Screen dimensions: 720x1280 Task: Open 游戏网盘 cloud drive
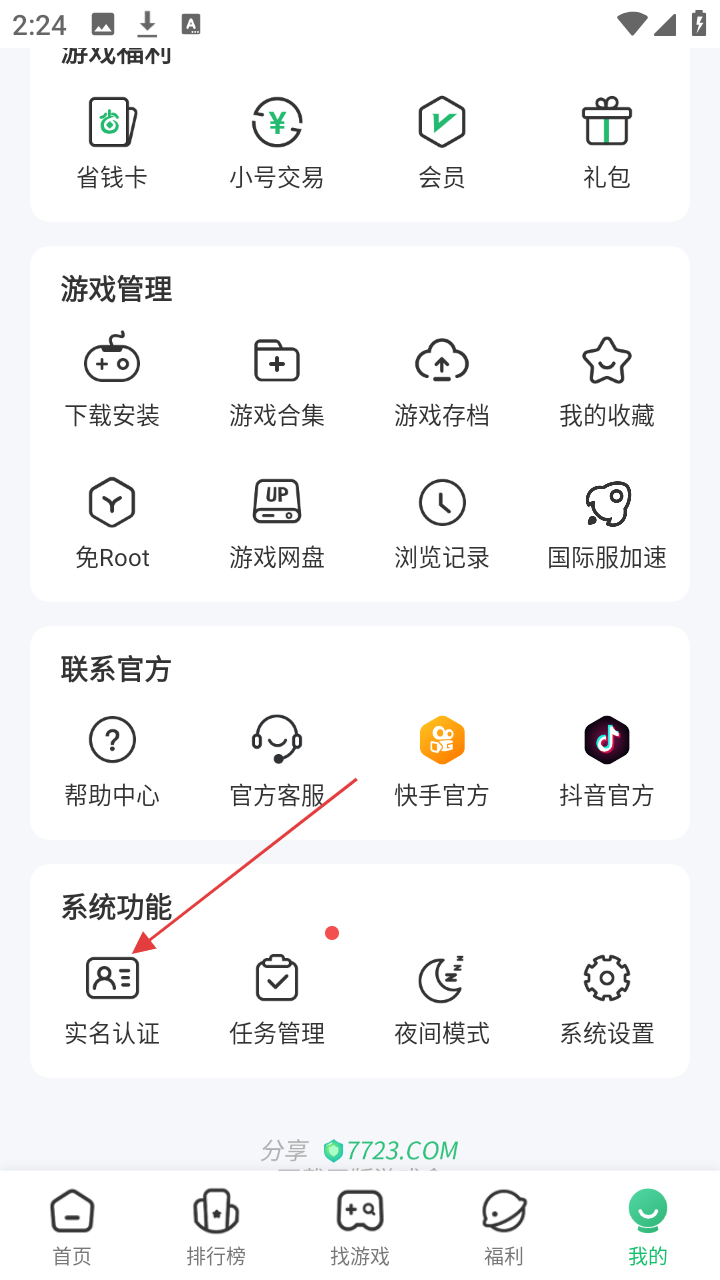[x=277, y=522]
